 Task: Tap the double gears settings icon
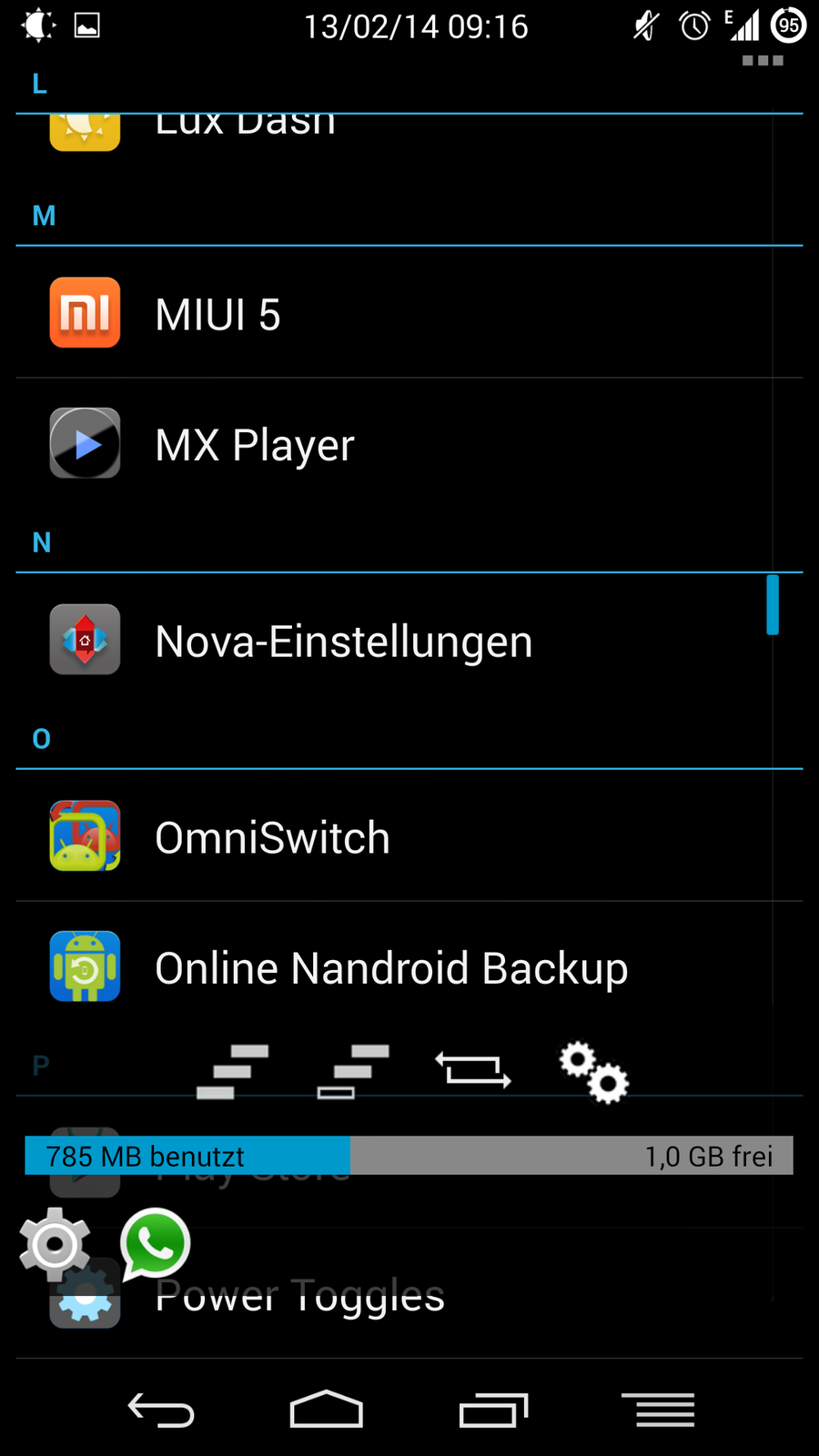click(x=593, y=1072)
